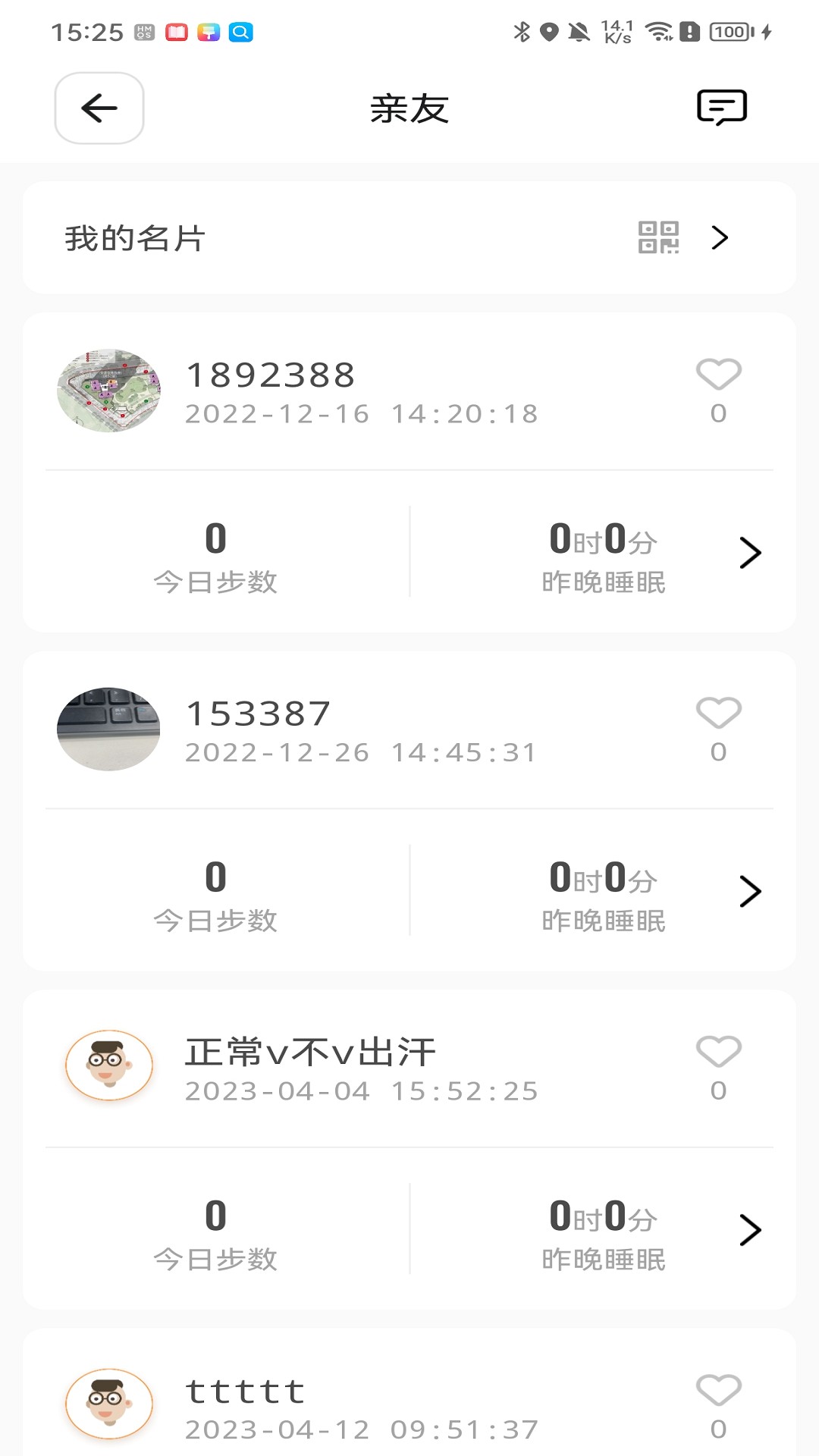Open the 我的名片 row

[x=409, y=238]
